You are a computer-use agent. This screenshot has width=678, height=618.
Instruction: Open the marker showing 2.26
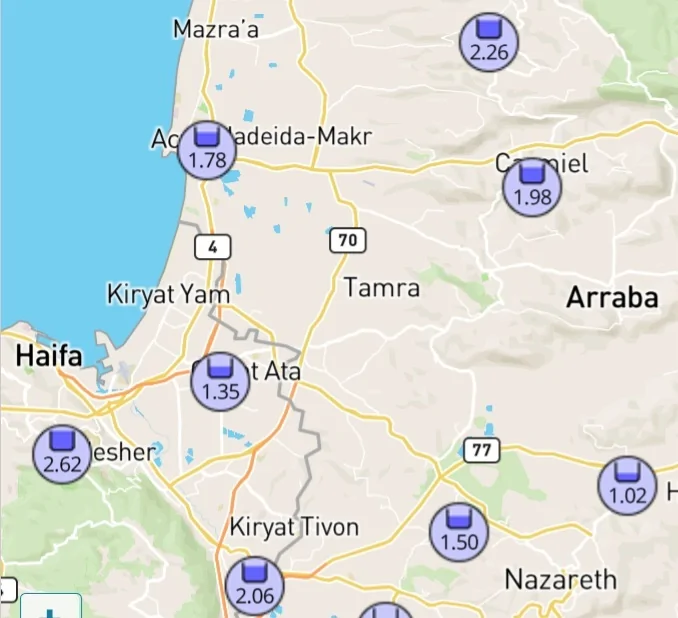(489, 43)
